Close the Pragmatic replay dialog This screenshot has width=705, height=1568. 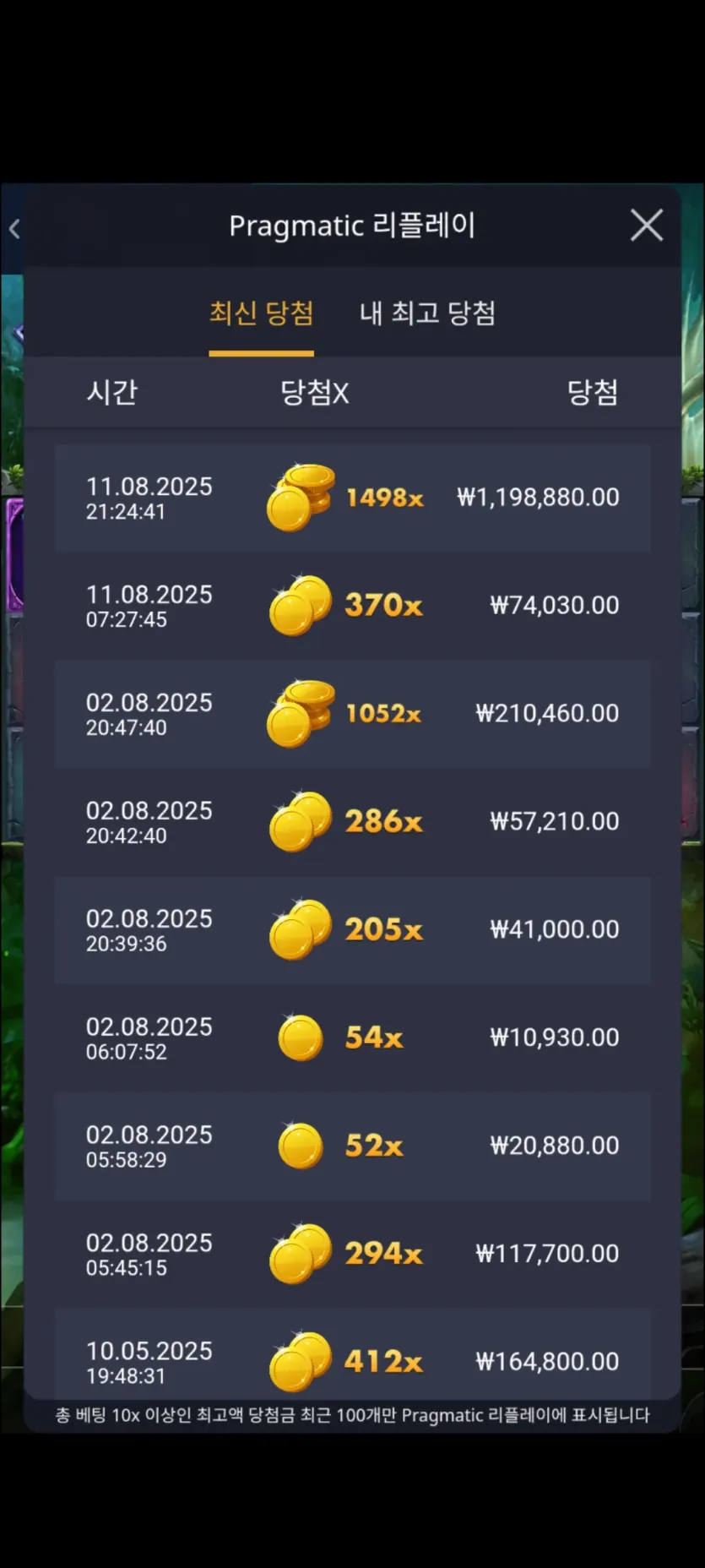click(x=647, y=226)
